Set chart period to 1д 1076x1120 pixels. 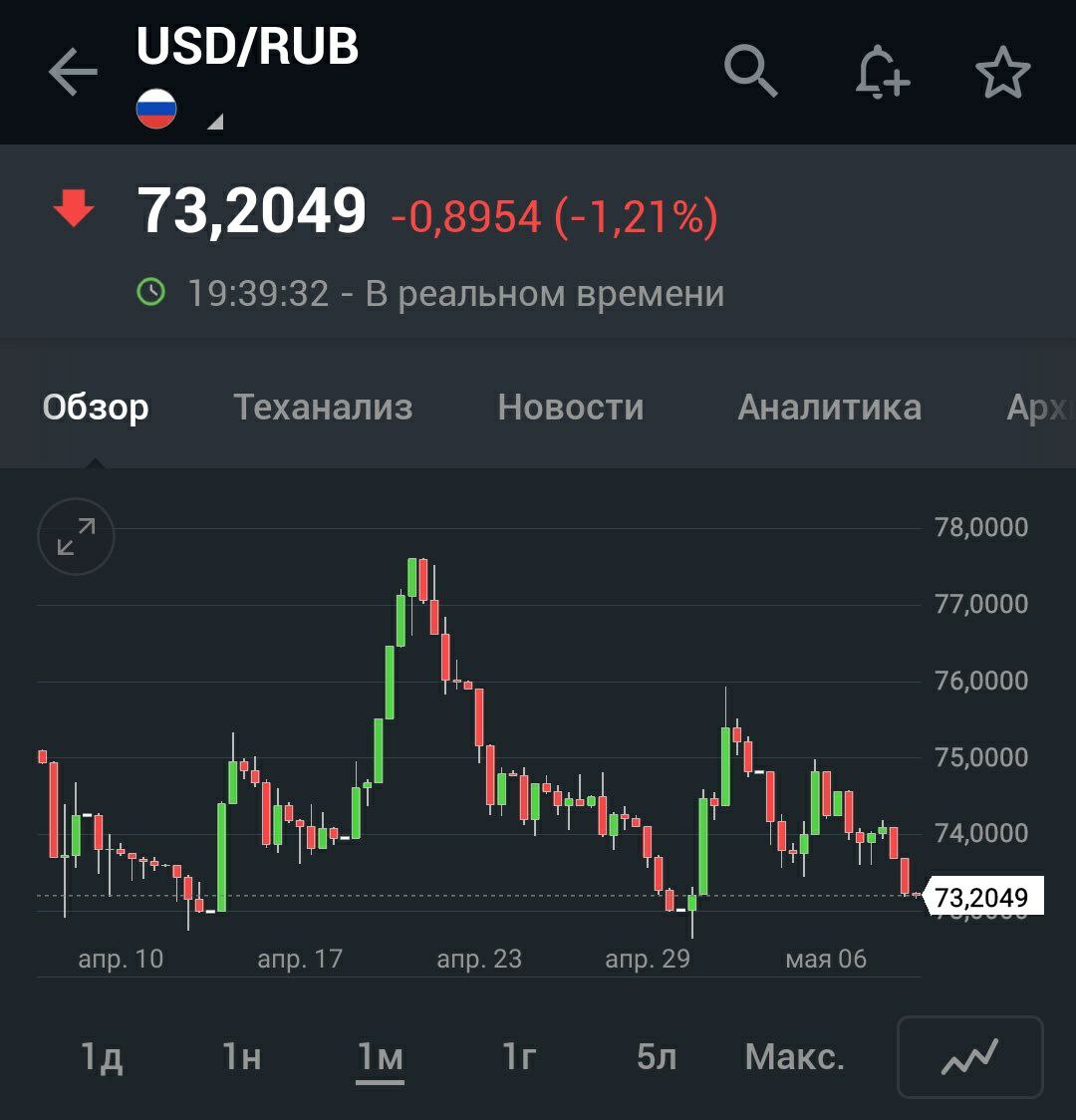point(102,1056)
